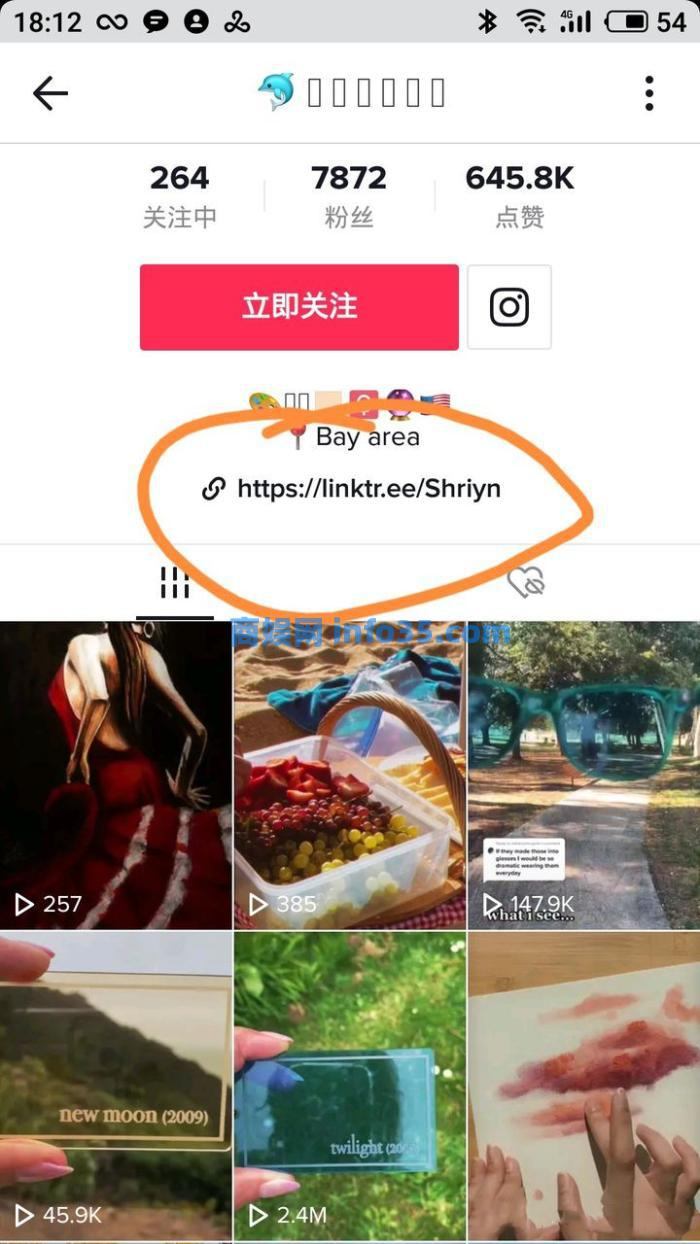Viewport: 700px width, 1244px height.
Task: Tap the red 立即关注 follow button
Action: tap(299, 307)
